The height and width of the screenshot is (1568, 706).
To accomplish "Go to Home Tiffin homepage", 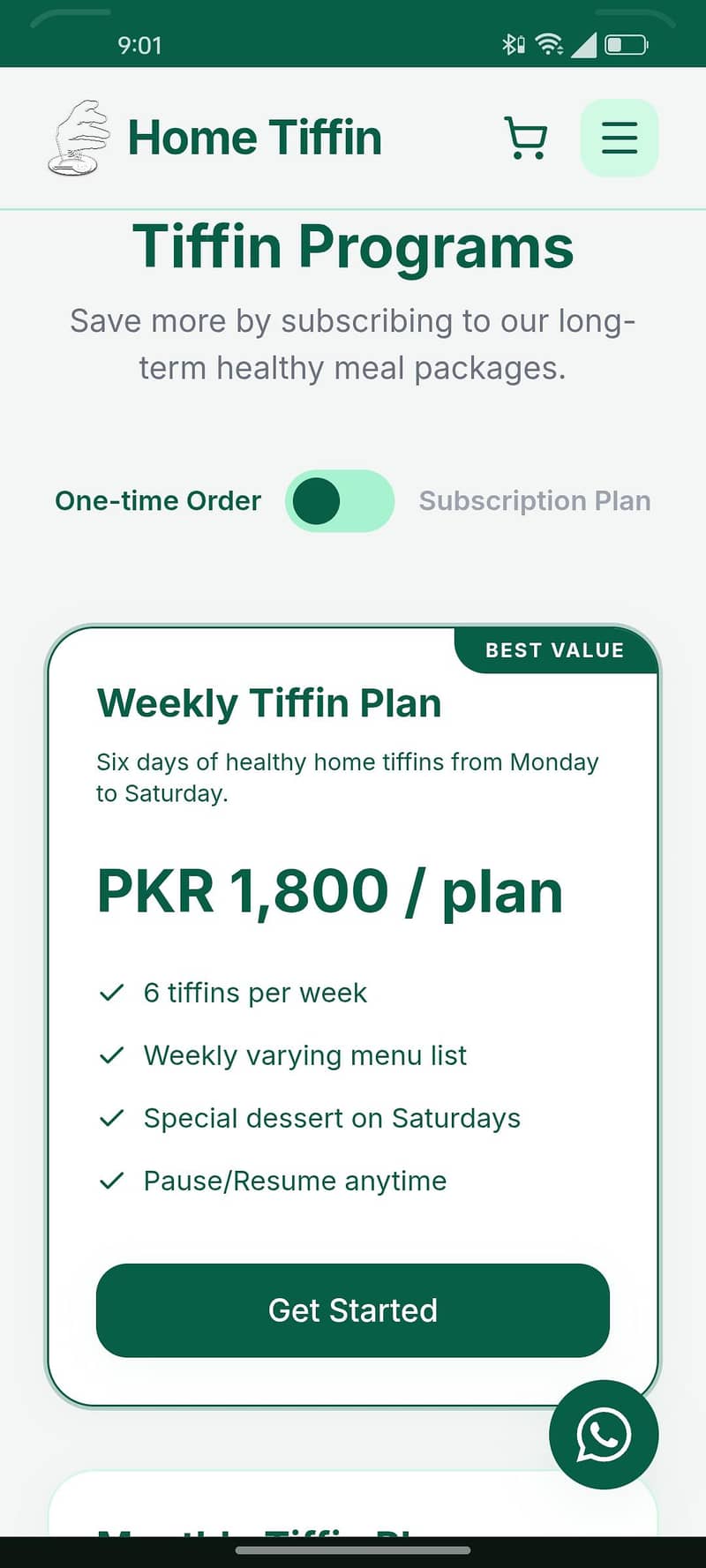I will click(214, 139).
